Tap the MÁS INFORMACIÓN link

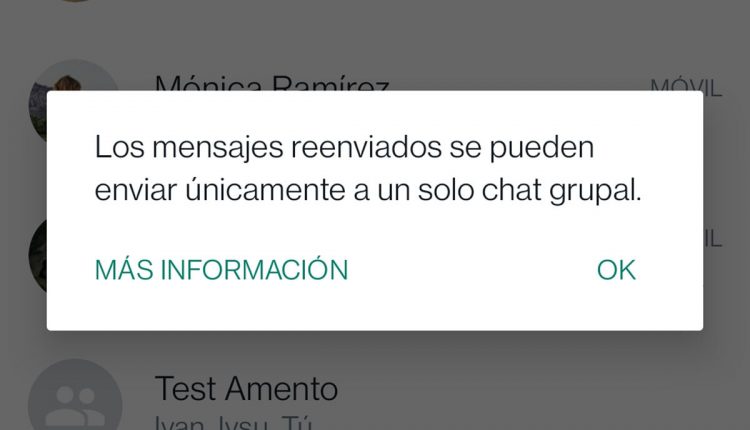(x=221, y=269)
